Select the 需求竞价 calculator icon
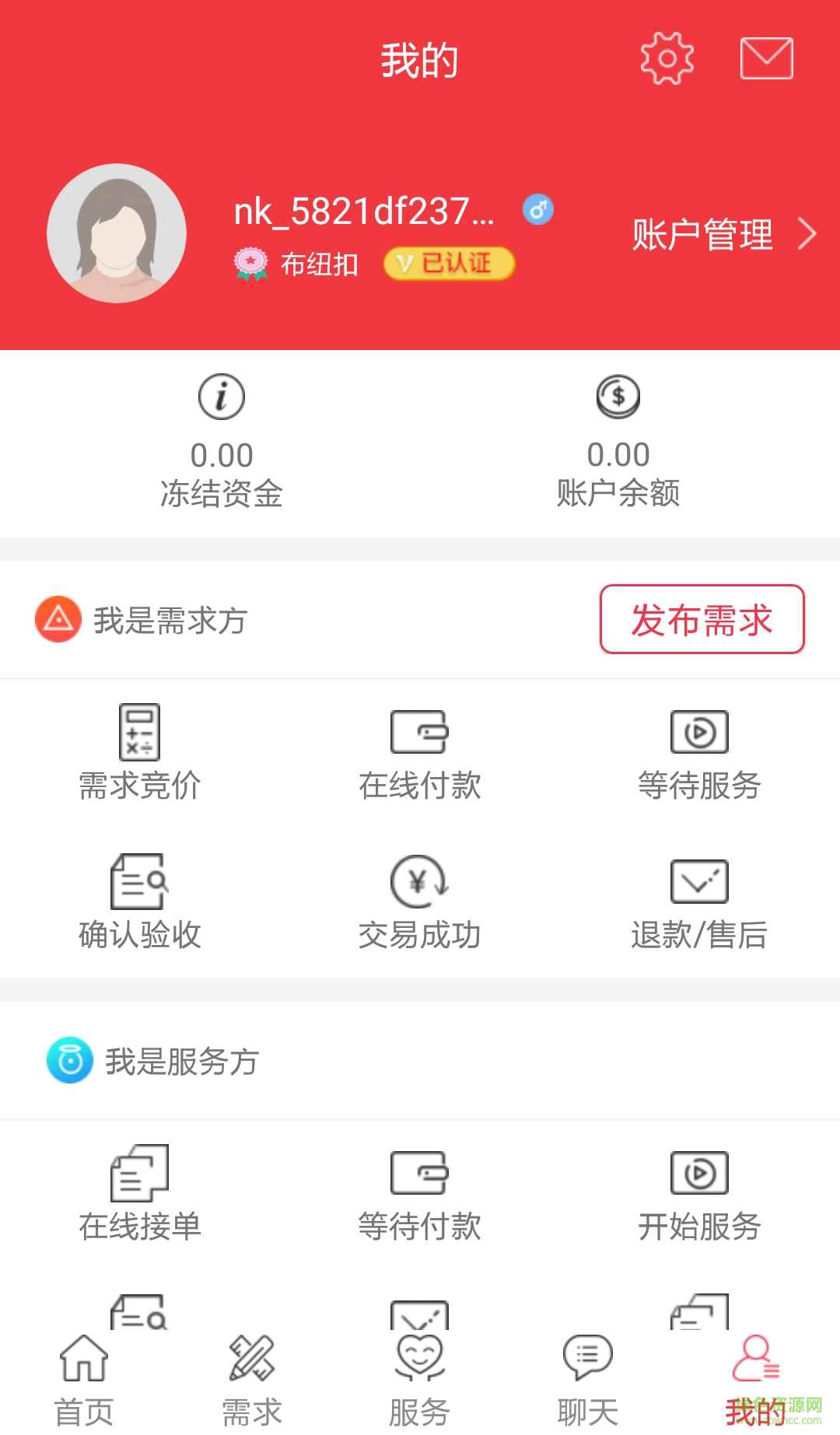 [138, 732]
